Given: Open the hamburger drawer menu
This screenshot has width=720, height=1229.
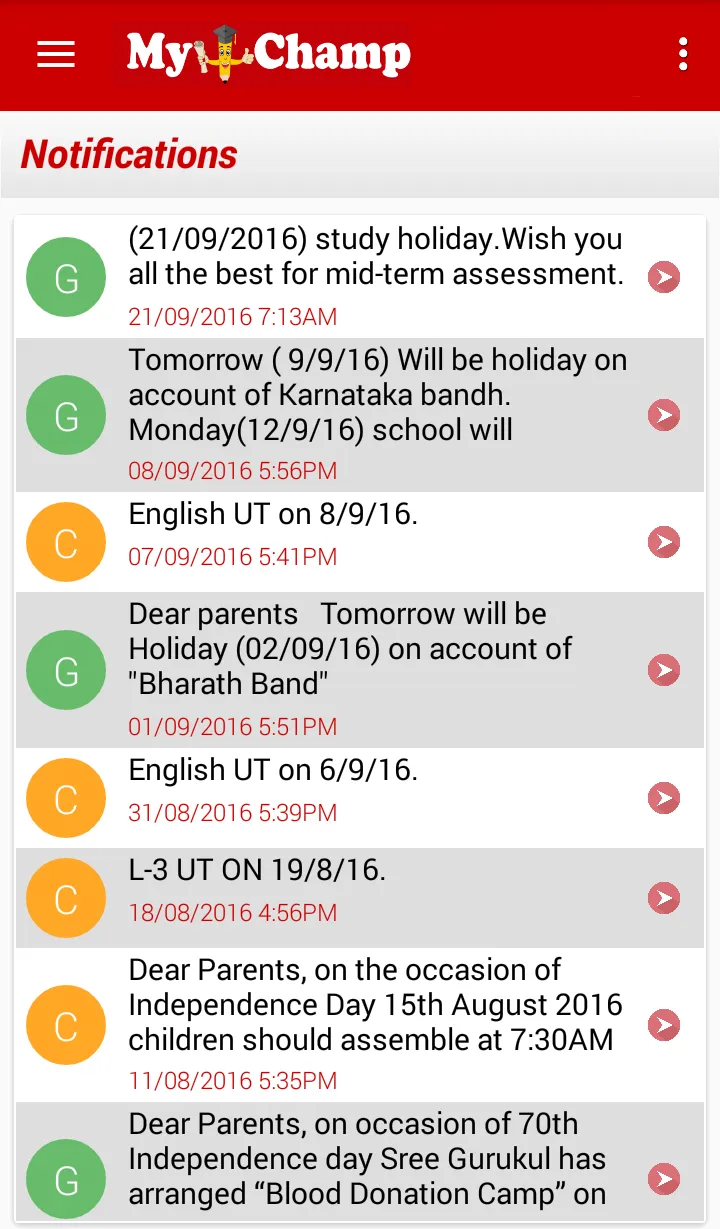Looking at the screenshot, I should coord(56,54).
